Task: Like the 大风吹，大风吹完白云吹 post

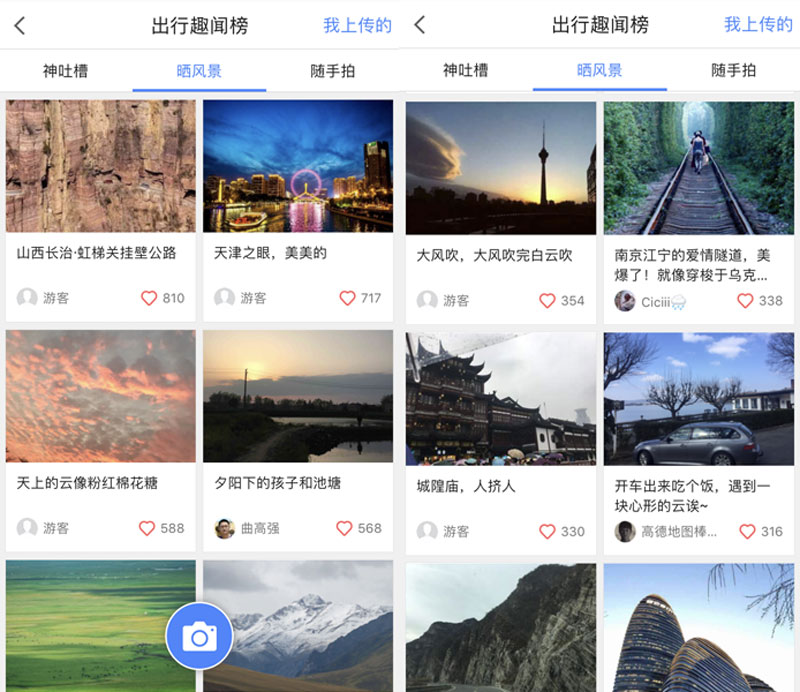Action: (x=547, y=301)
